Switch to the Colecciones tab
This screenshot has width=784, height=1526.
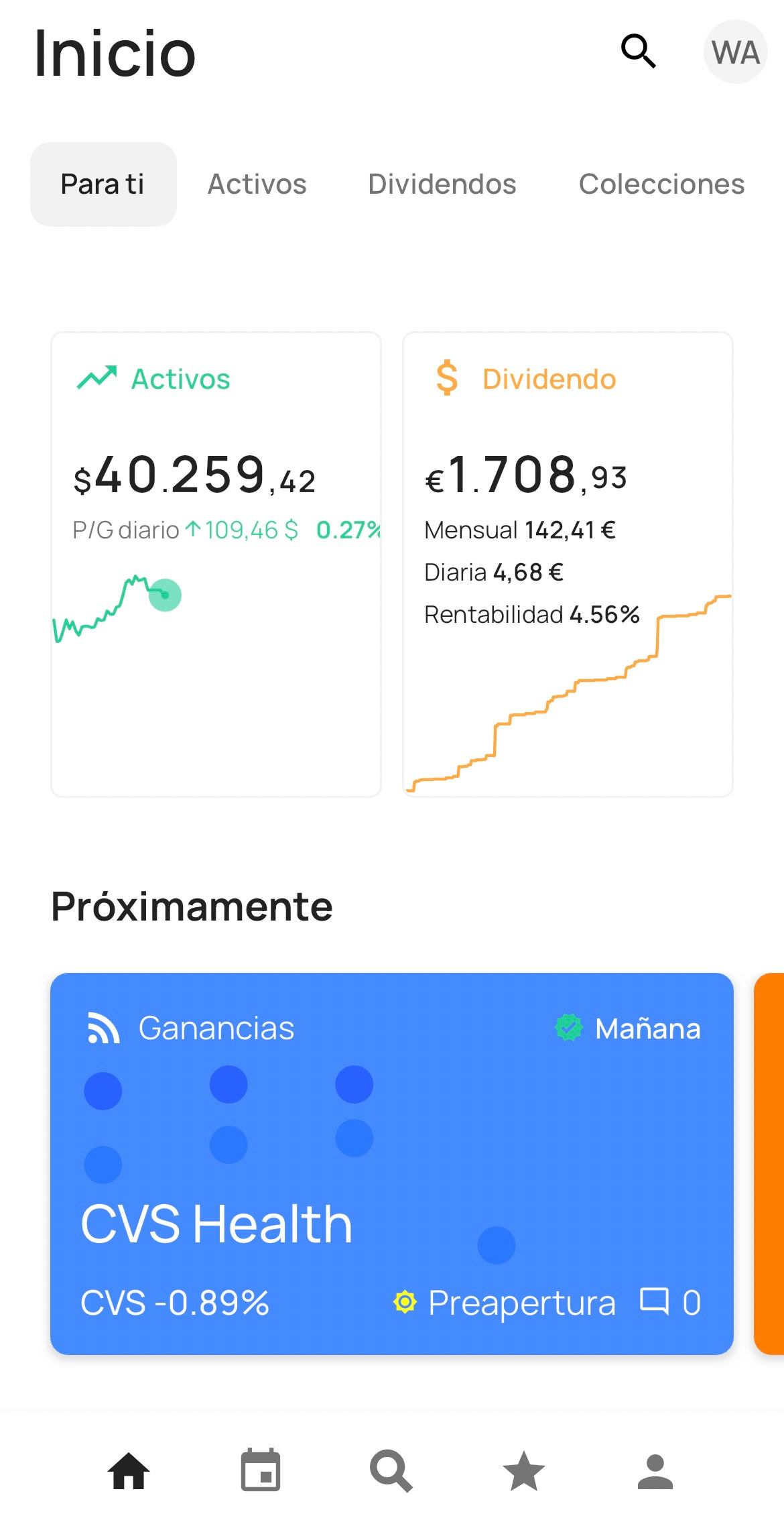point(661,184)
